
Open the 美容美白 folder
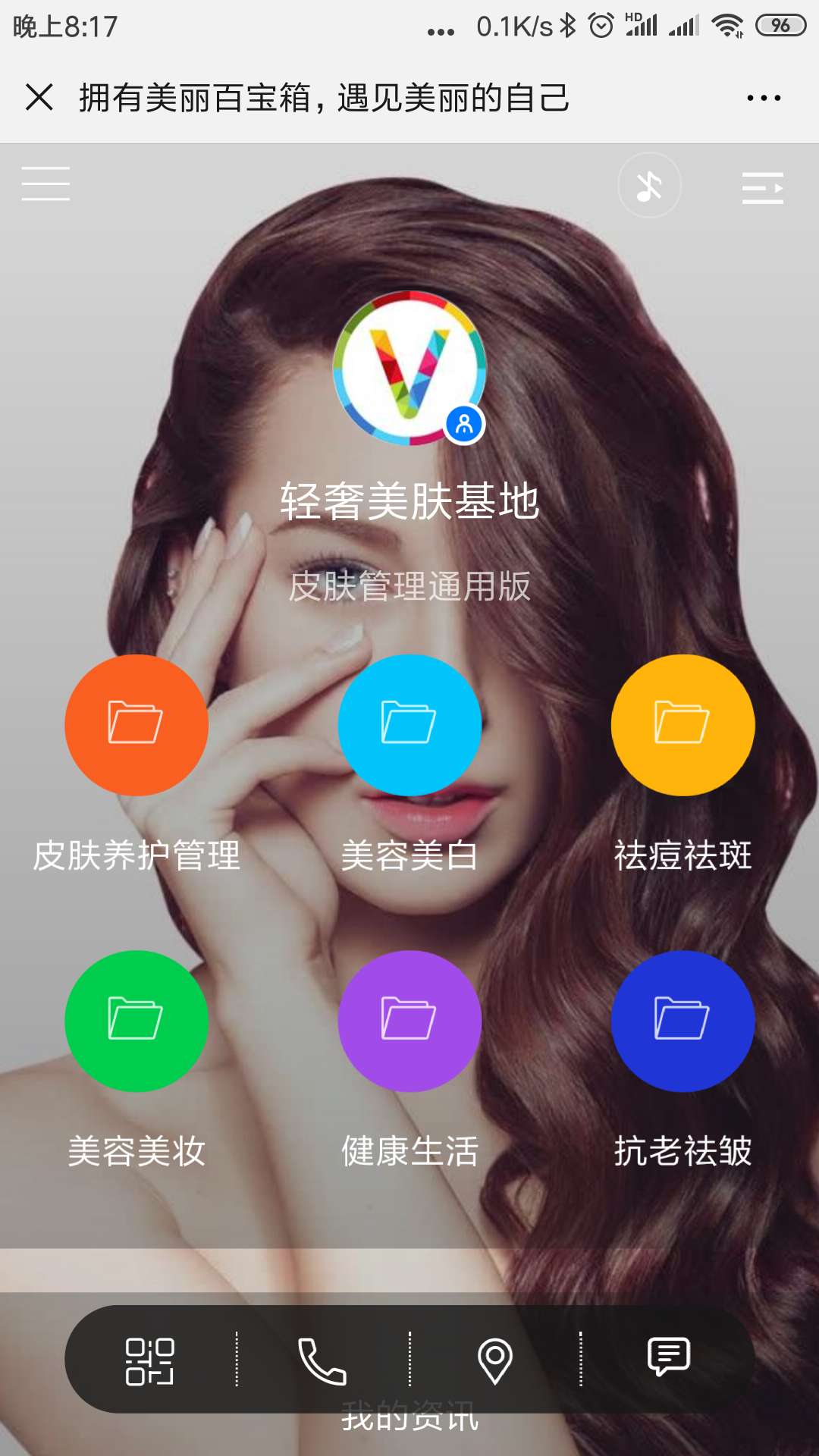coord(409,725)
